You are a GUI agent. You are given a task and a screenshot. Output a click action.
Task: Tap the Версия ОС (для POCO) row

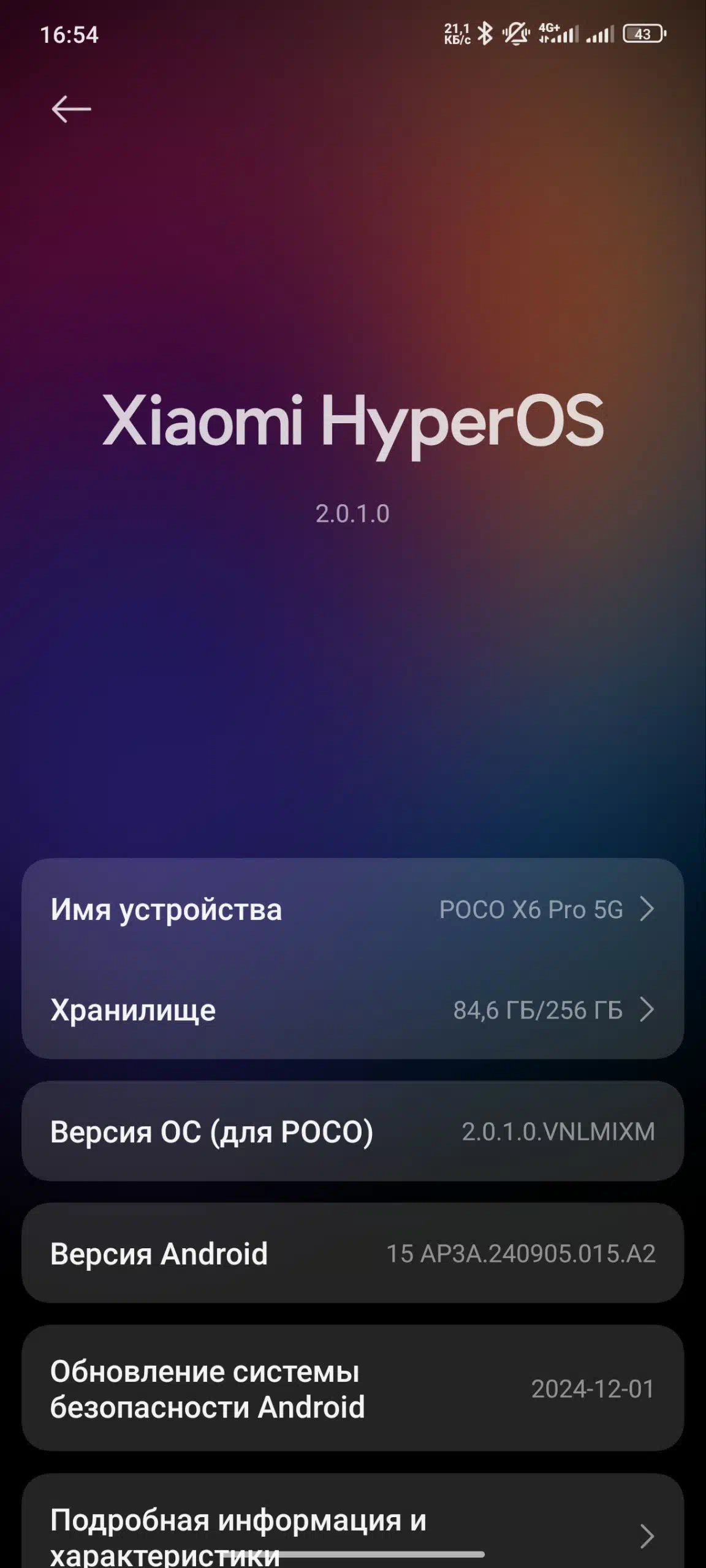click(x=353, y=1131)
